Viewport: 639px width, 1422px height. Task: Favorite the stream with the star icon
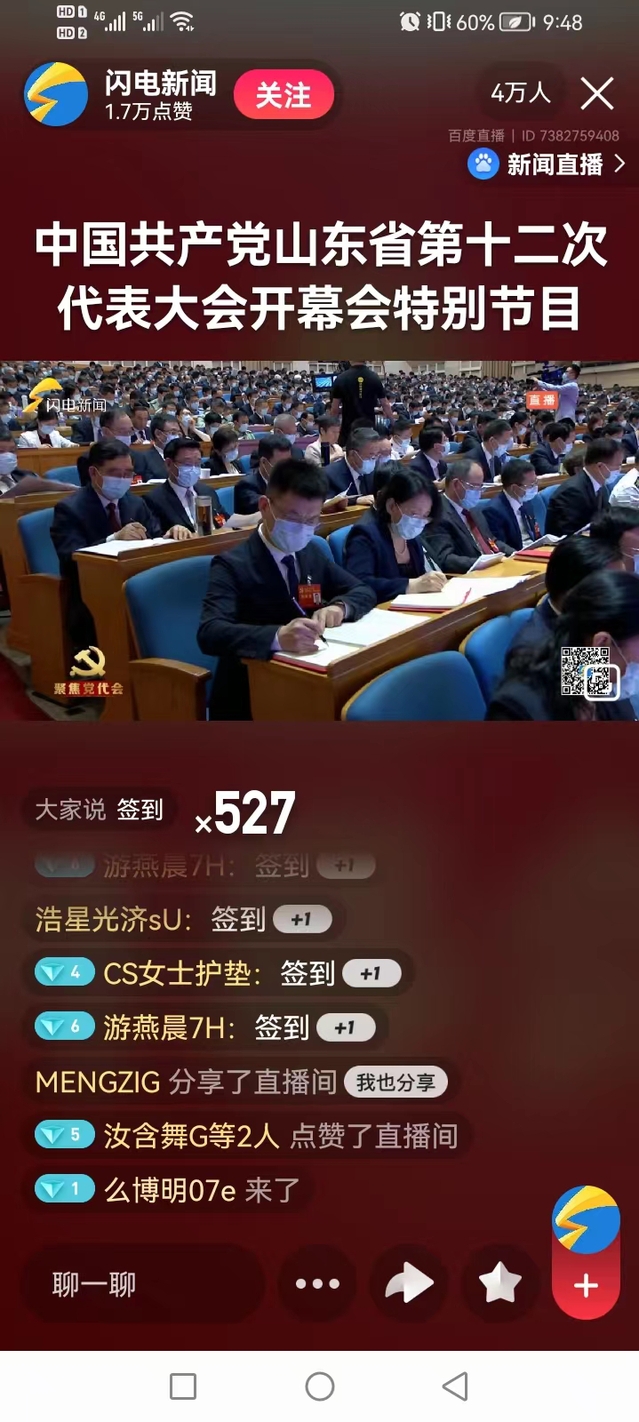pyautogui.click(x=500, y=1284)
